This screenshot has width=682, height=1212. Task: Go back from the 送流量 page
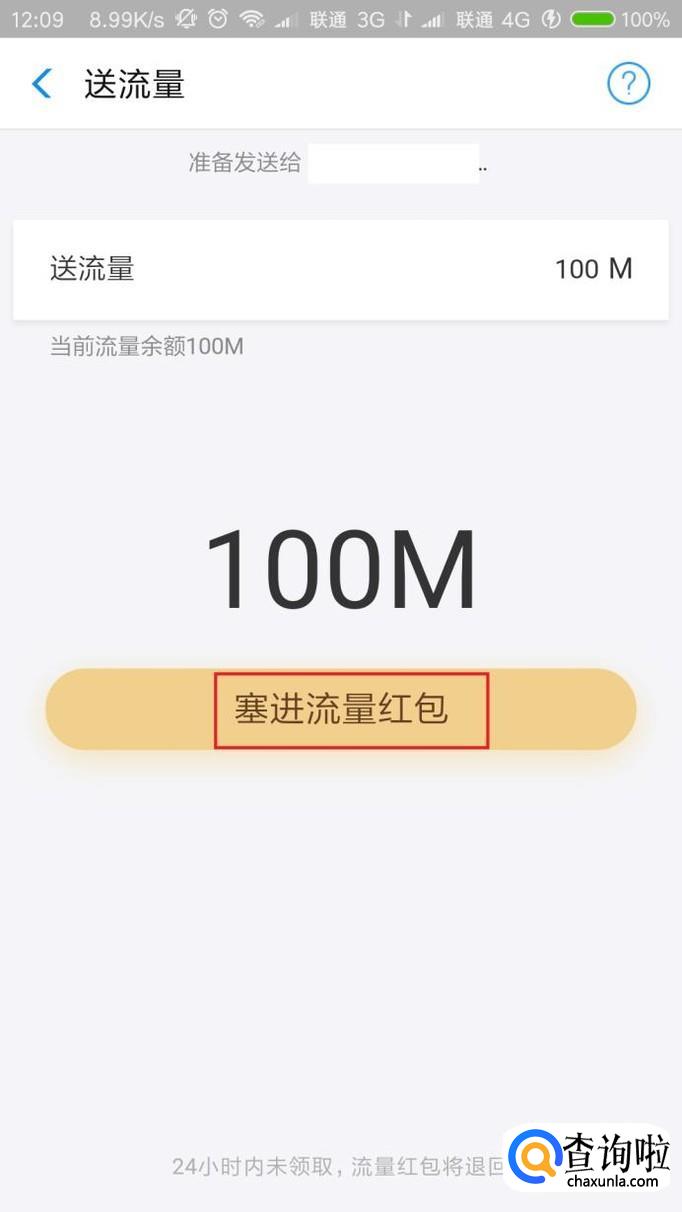coord(41,84)
